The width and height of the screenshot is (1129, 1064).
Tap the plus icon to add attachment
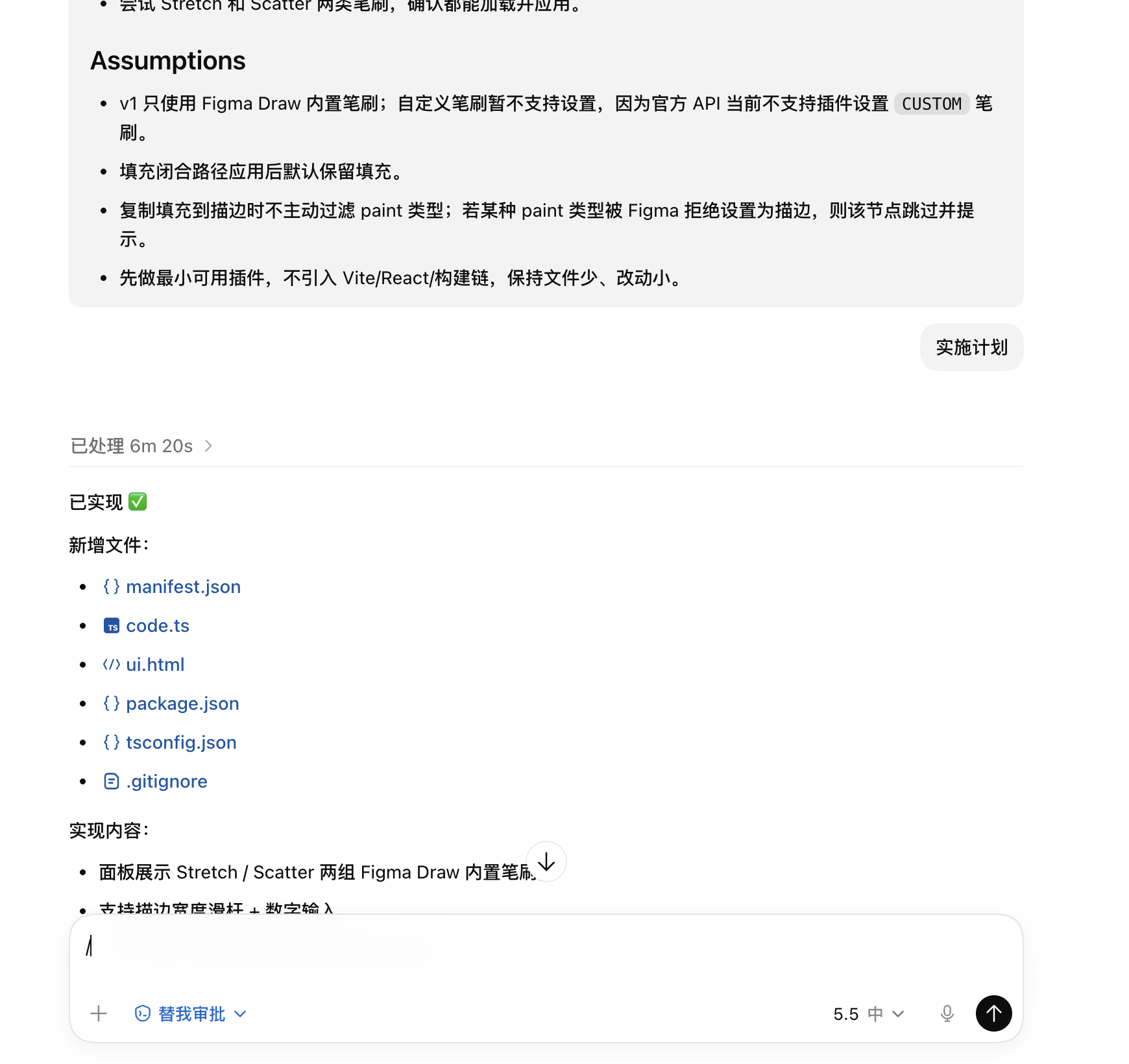point(99,1013)
